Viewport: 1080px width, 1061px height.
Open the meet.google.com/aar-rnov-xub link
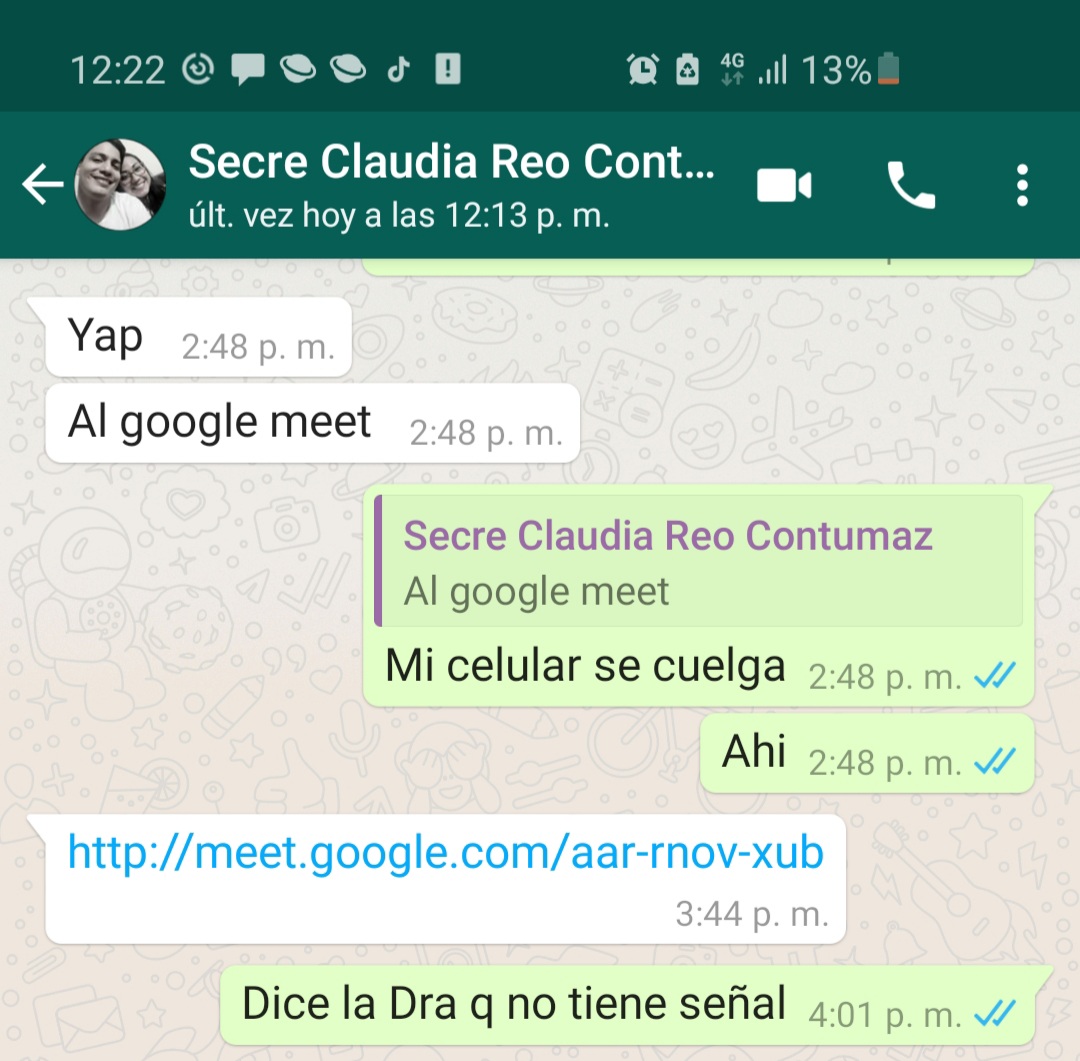tap(445, 853)
